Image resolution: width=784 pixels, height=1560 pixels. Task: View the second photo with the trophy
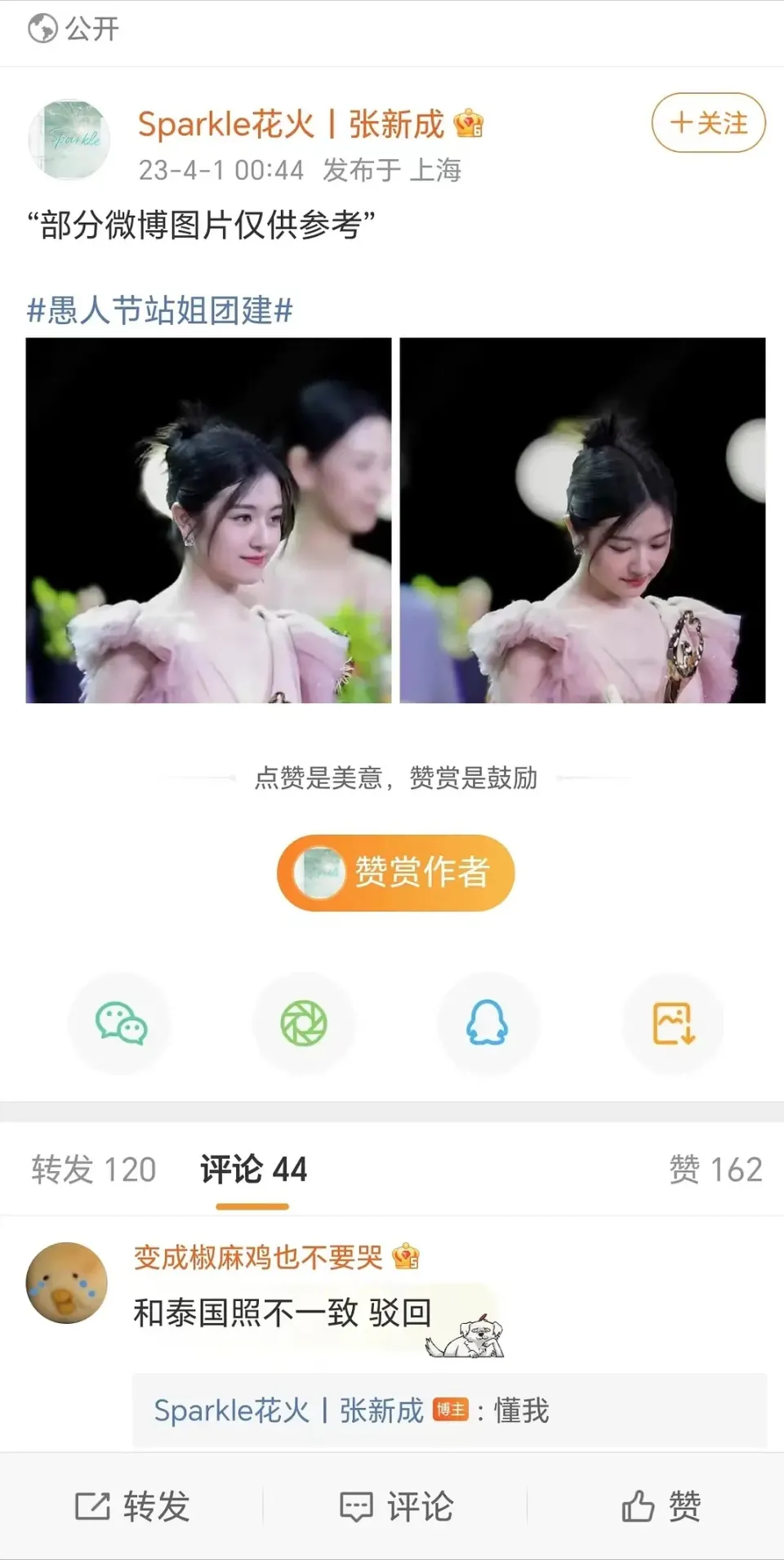(x=582, y=520)
